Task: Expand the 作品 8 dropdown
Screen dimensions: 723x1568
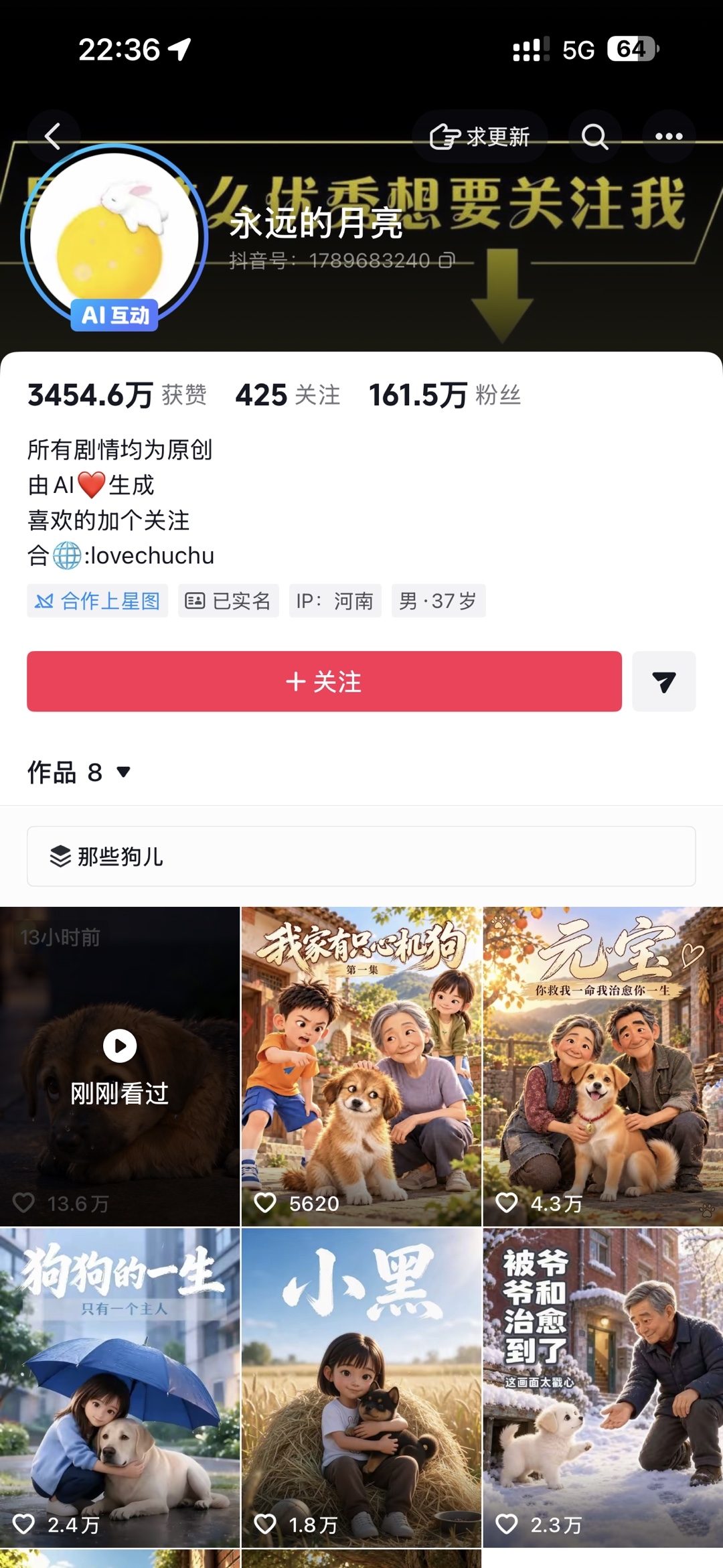Action: 79,772
